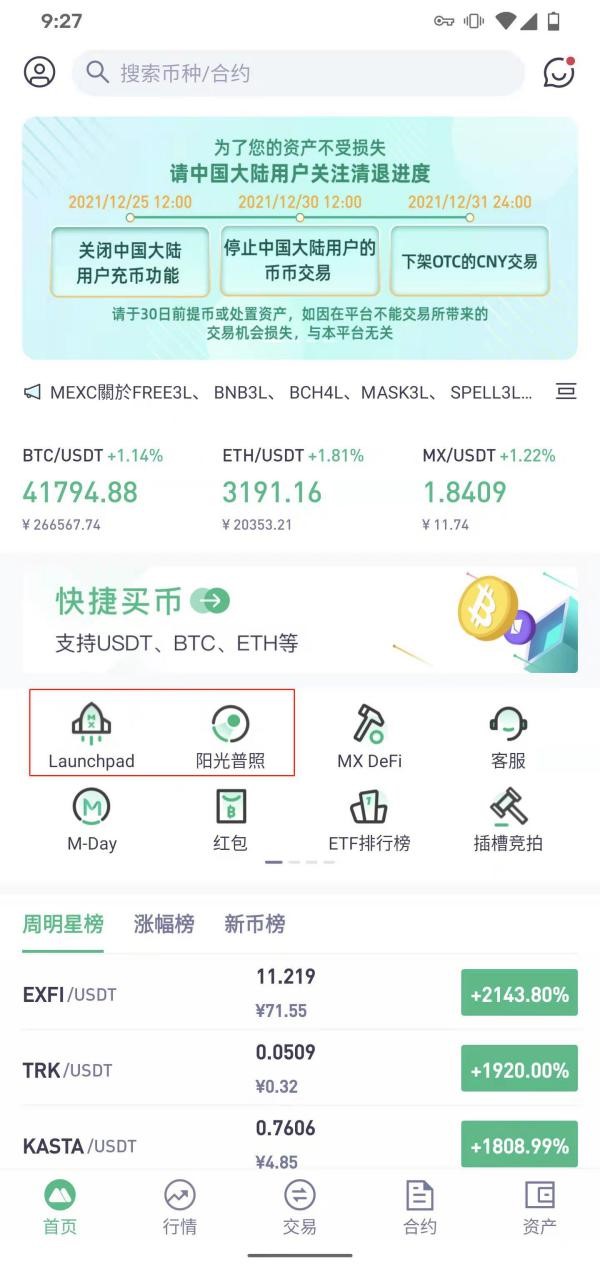Viewport: 600px width, 1266px height.
Task: Tap the 搜索币种/合约 search box
Action: click(x=298, y=73)
